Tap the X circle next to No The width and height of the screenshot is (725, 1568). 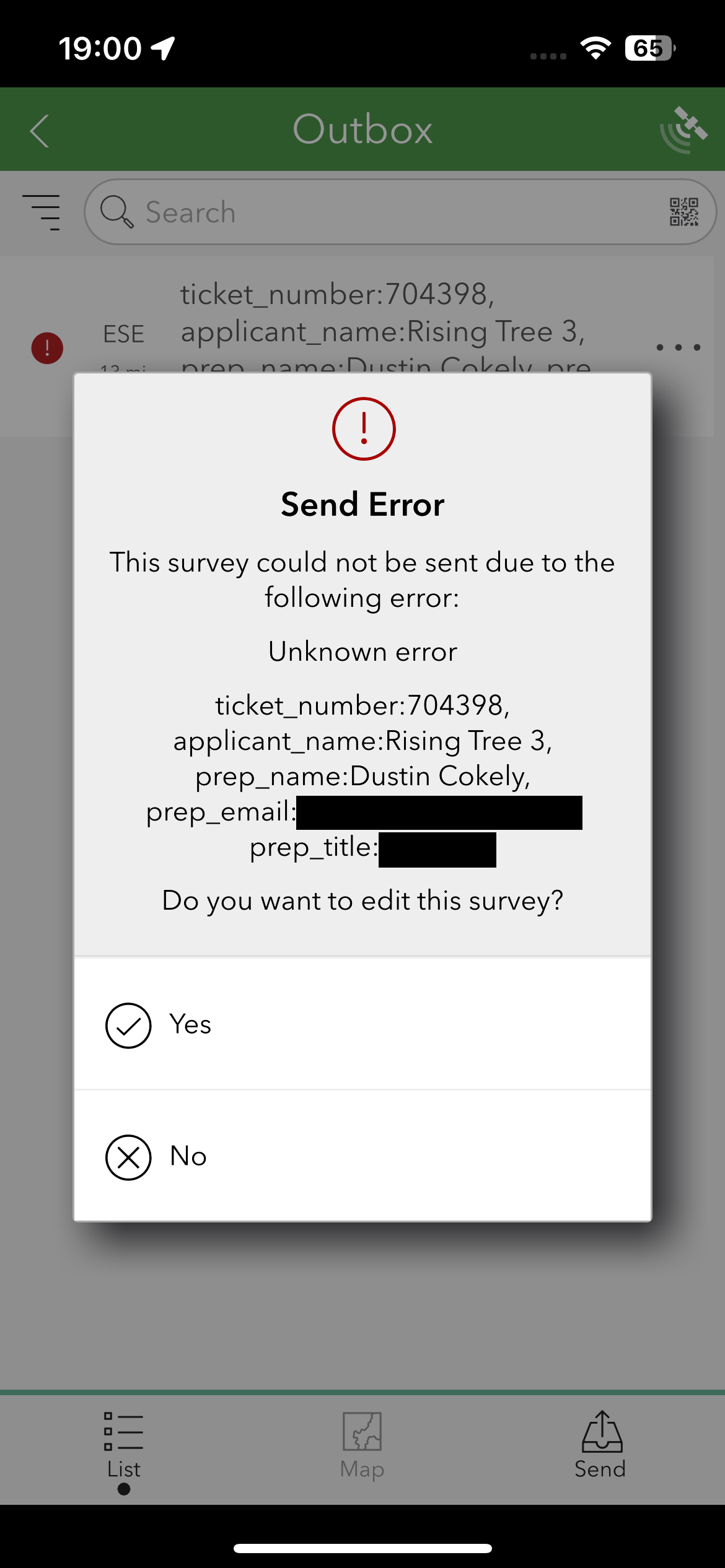(128, 1155)
